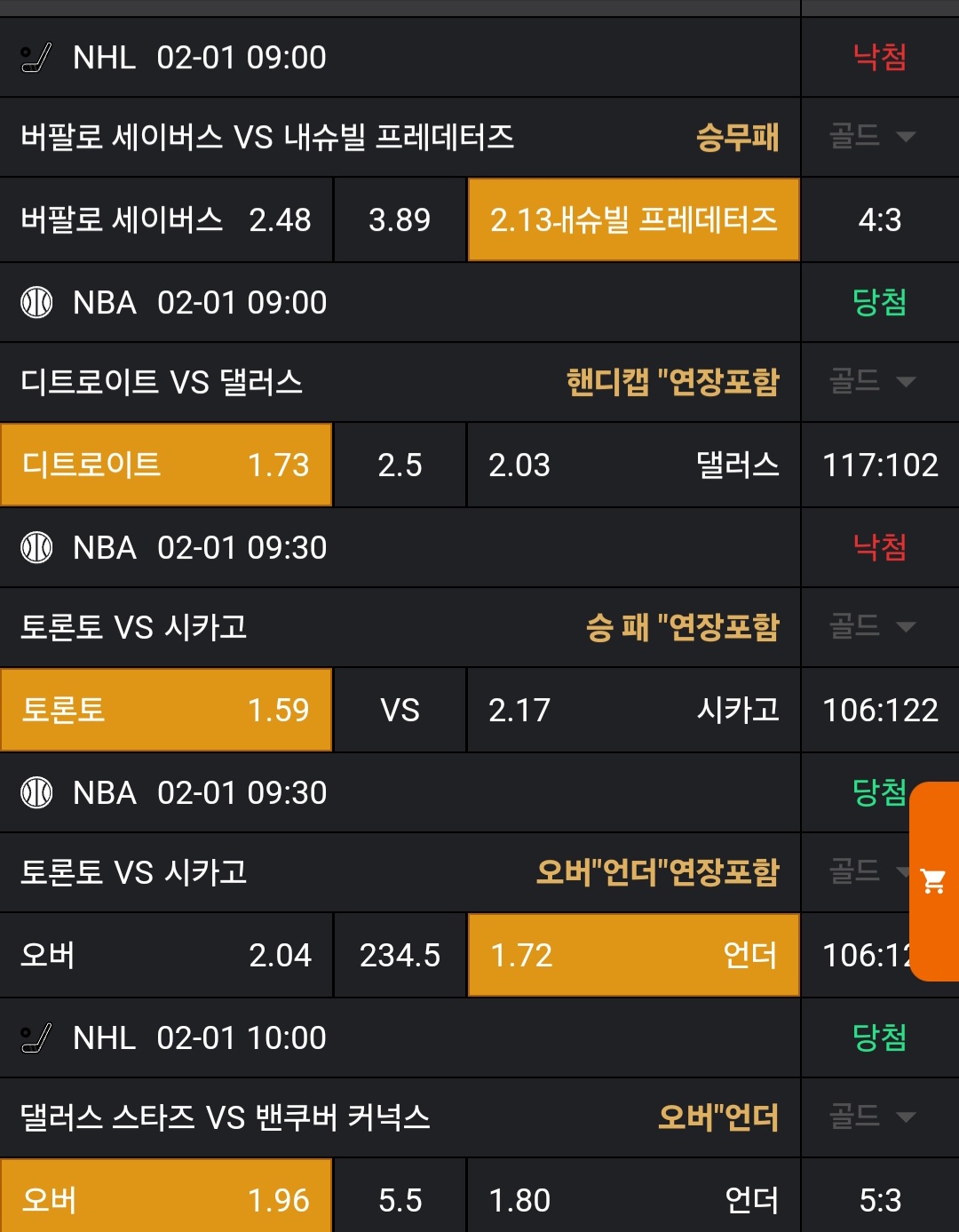Viewport: 959px width, 1232px height.
Task: Expand 골드 dropdown for 디트로이트 VS 댈러스
Action: (872, 381)
